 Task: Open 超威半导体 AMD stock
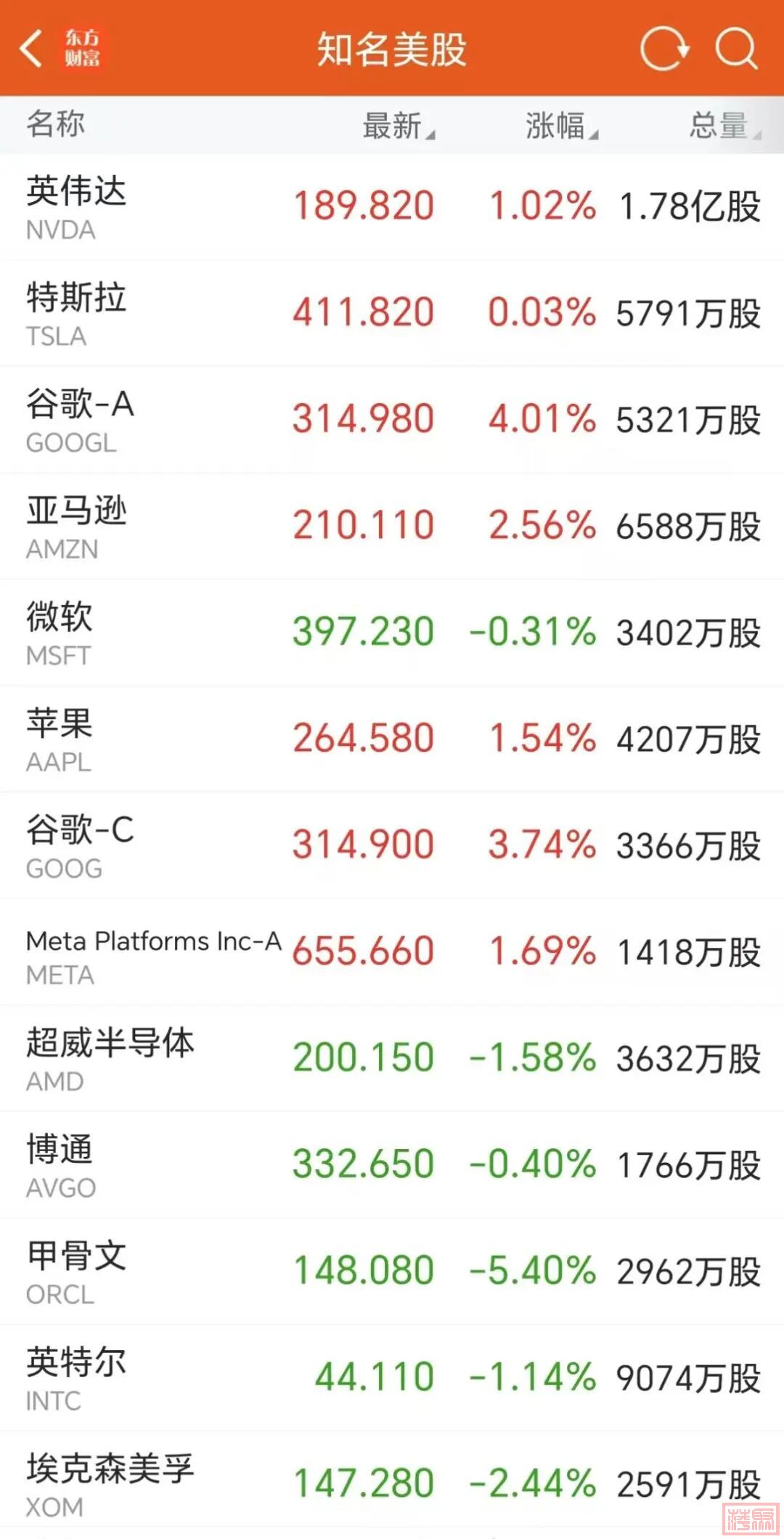click(392, 1058)
